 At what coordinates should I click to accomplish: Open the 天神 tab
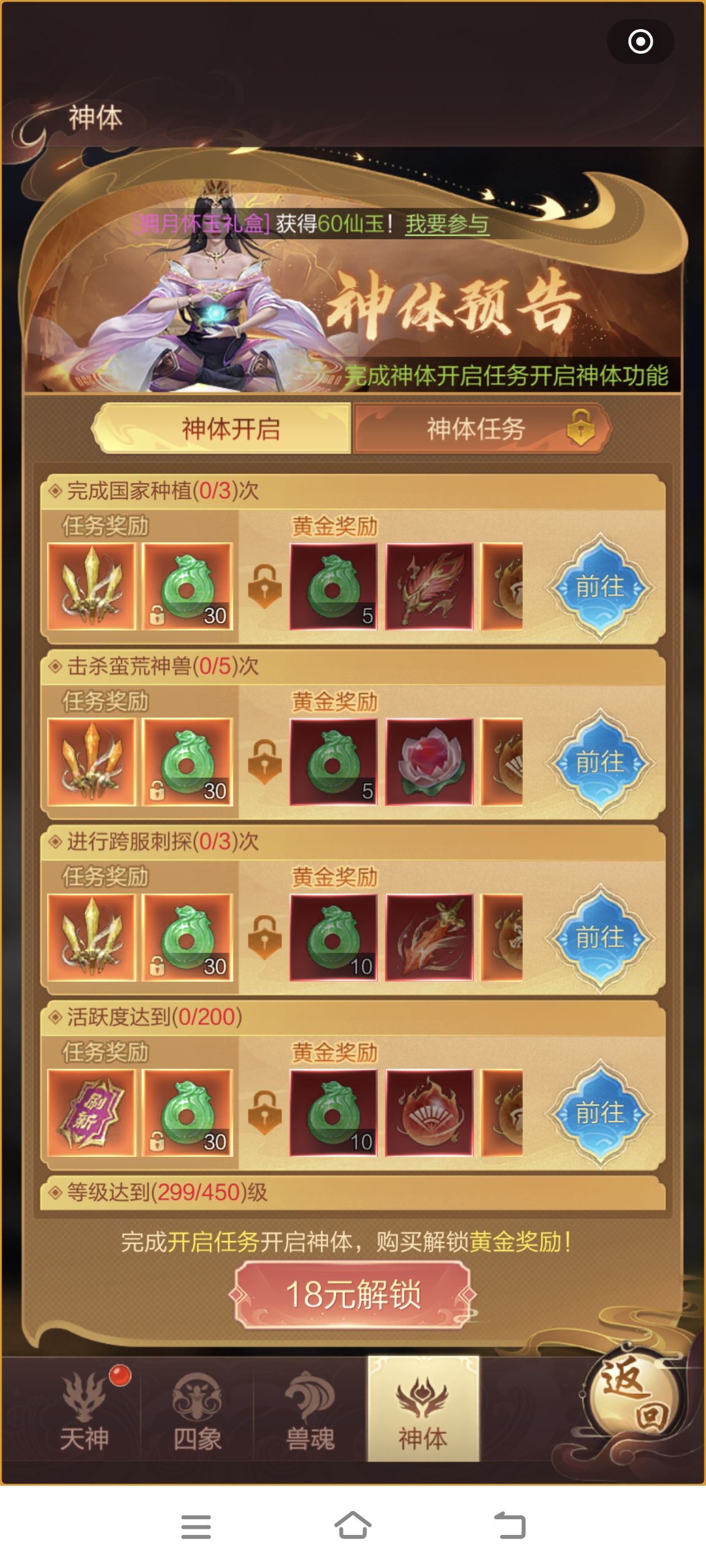pyautogui.click(x=84, y=1412)
